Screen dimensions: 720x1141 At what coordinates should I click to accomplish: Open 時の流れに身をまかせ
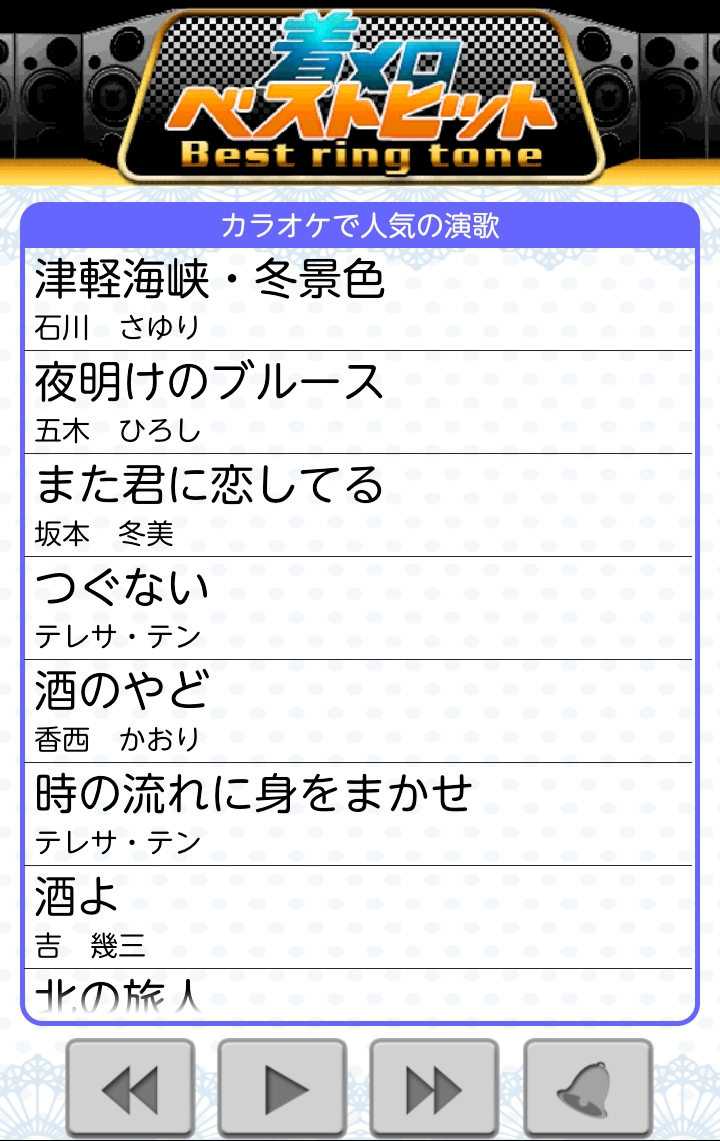(x=358, y=814)
